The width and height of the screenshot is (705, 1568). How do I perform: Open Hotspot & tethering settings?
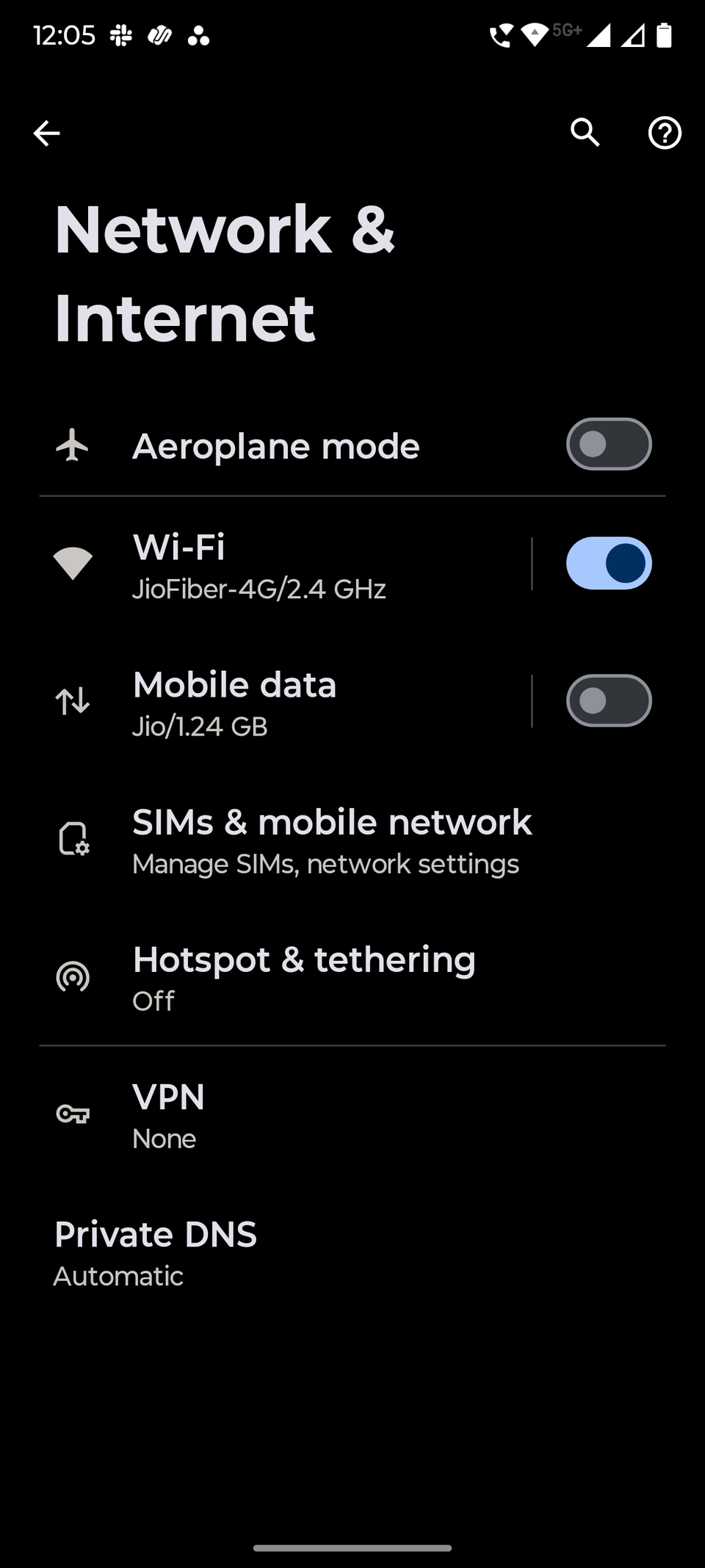point(303,978)
